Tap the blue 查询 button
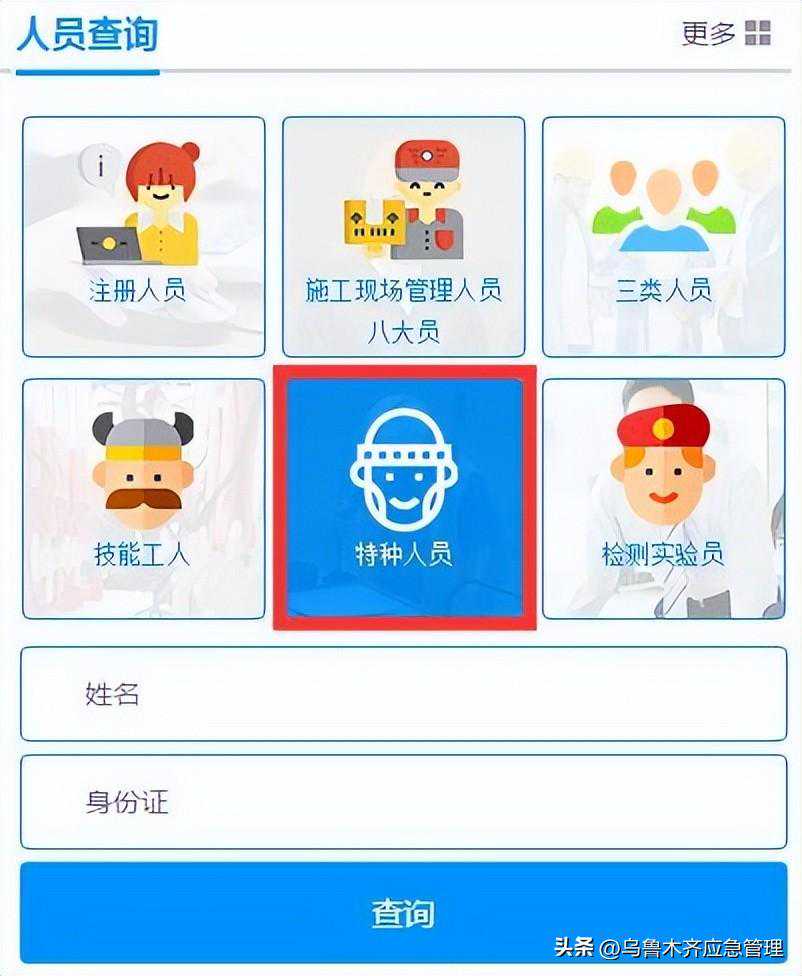 [403, 912]
